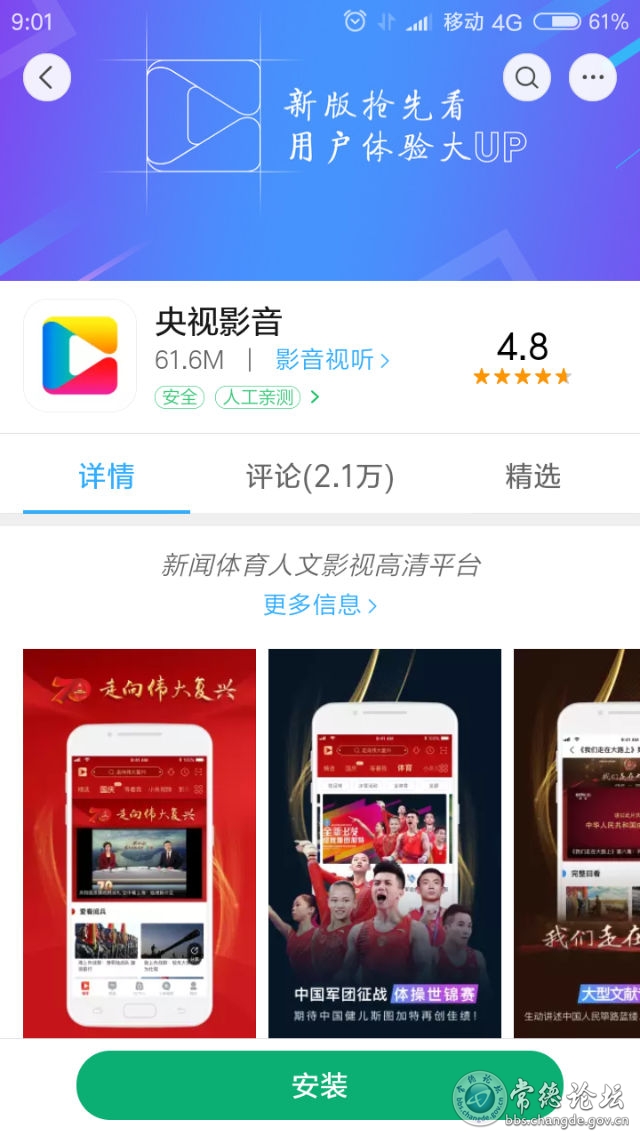Viewport: 640px width, 1137px height.
Task: Go back using the arrow icon
Action: pyautogui.click(x=47, y=77)
